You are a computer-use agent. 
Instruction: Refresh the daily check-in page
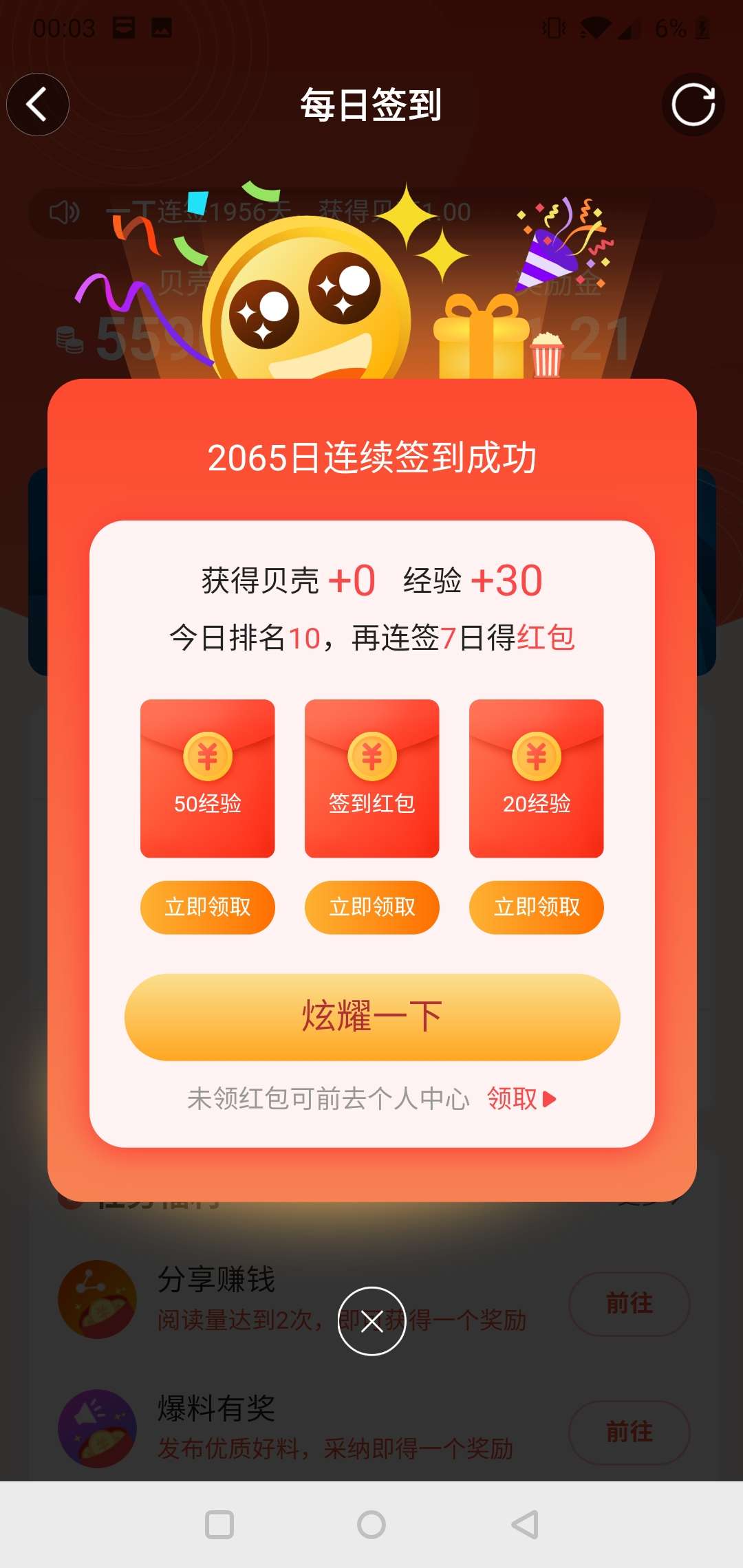click(x=693, y=105)
